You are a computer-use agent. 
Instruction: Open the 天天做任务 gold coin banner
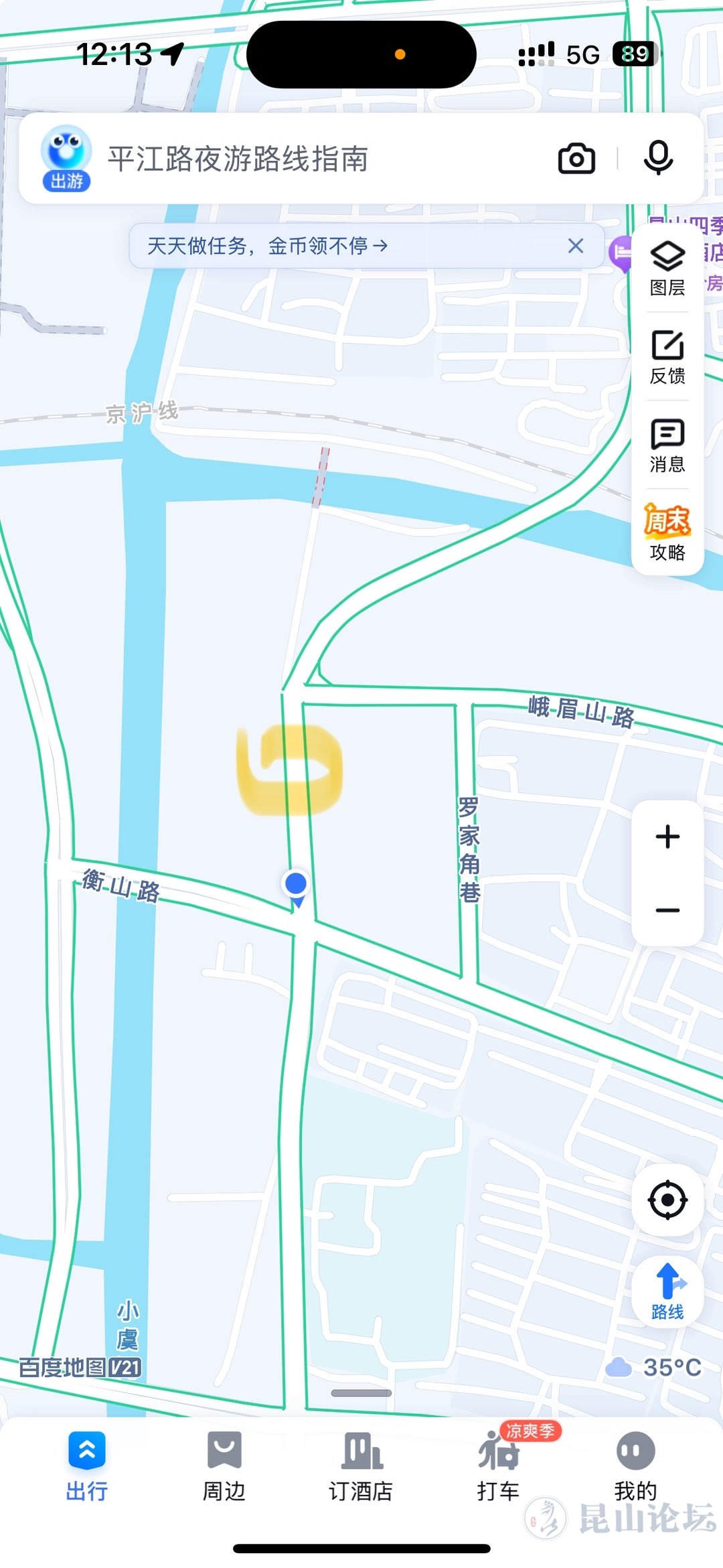268,246
